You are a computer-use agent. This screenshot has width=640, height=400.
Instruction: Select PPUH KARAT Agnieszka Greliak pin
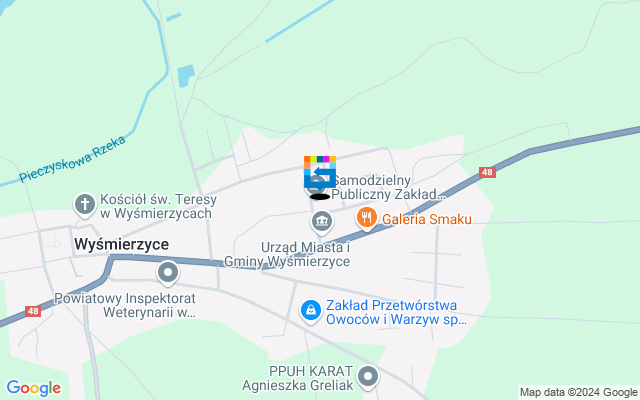pyautogui.click(x=368, y=377)
